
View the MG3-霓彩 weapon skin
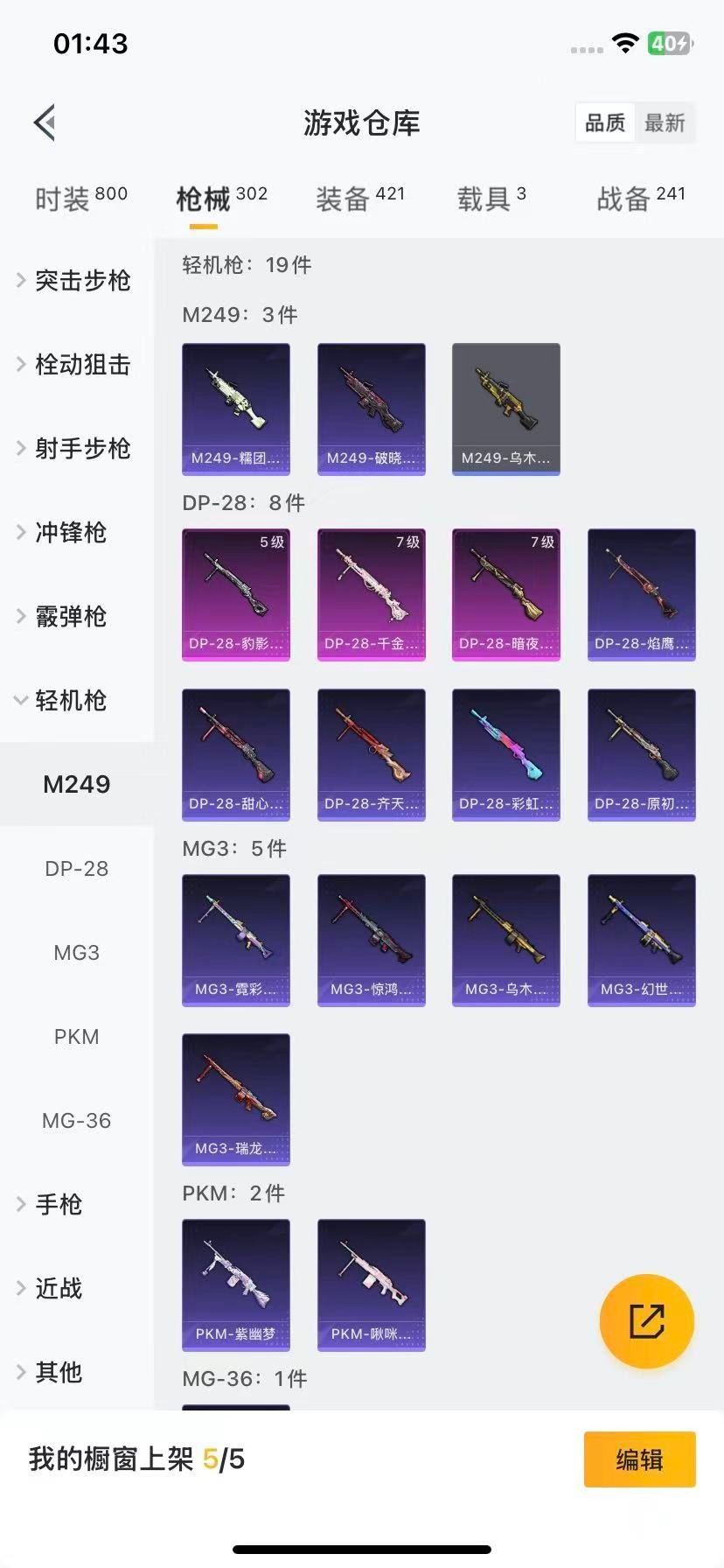coord(235,940)
